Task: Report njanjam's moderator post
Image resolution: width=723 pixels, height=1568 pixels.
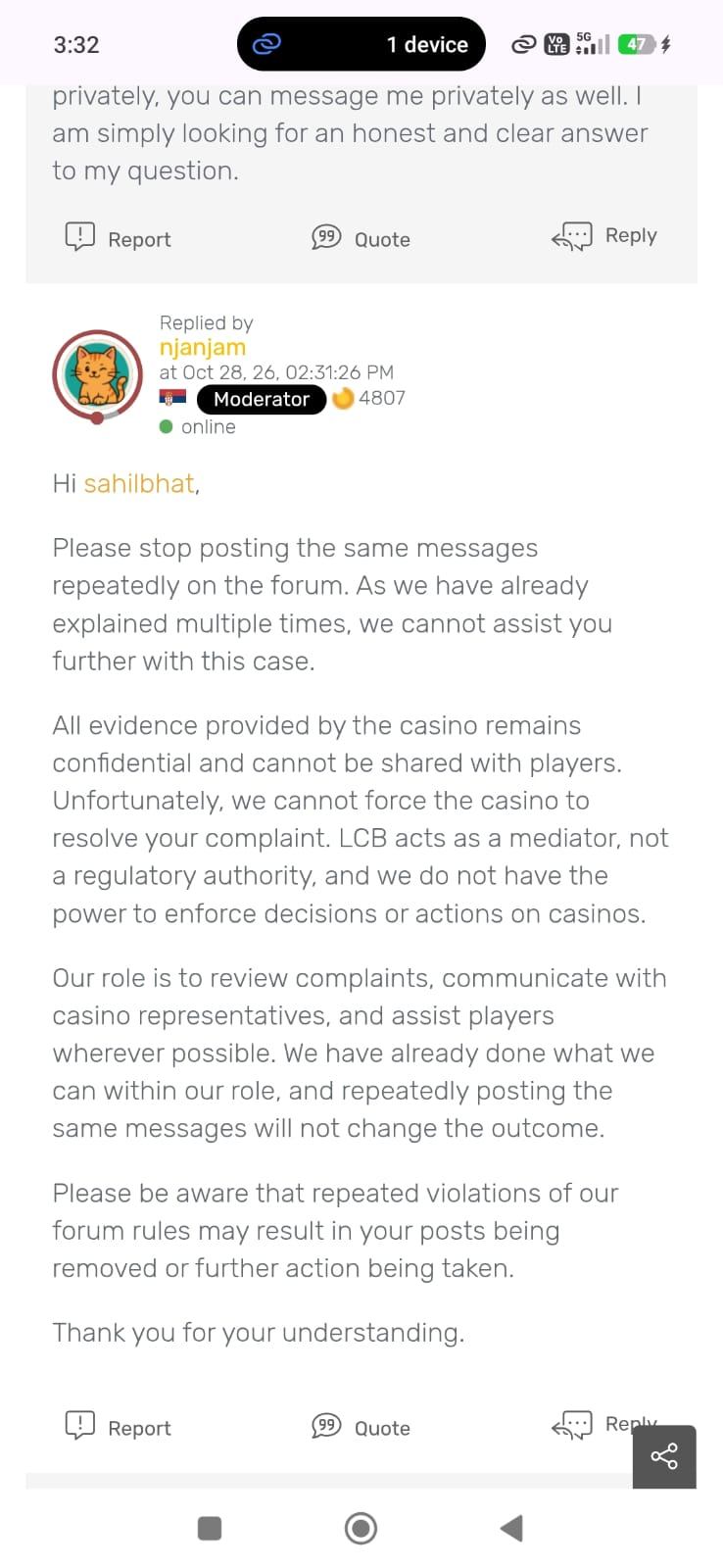Action: coord(118,1427)
